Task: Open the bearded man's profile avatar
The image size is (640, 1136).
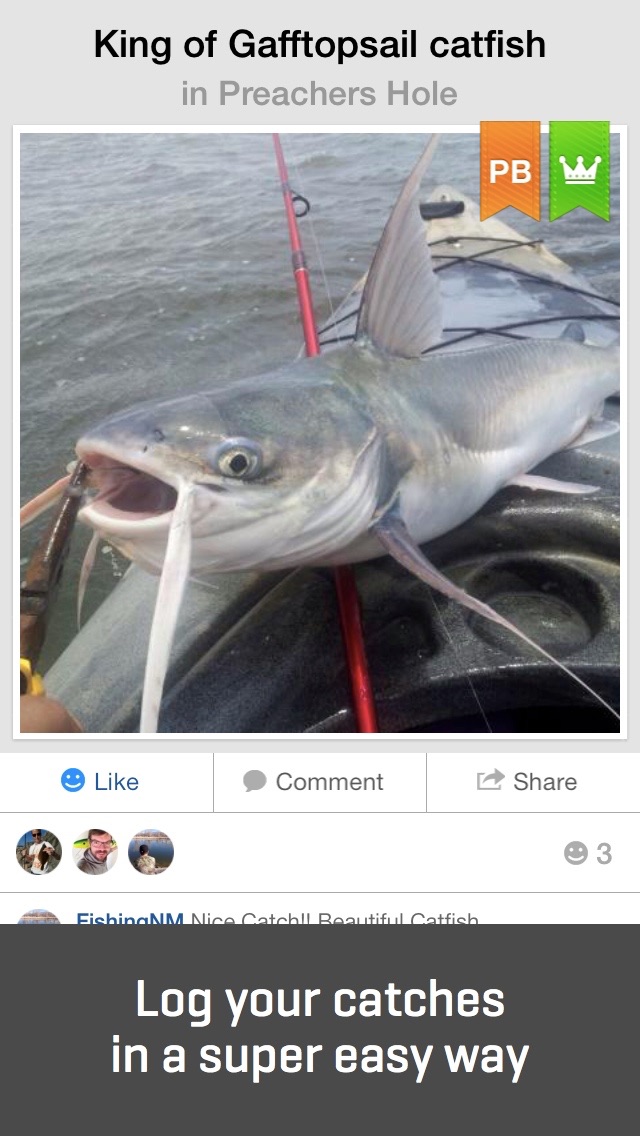Action: click(x=95, y=852)
